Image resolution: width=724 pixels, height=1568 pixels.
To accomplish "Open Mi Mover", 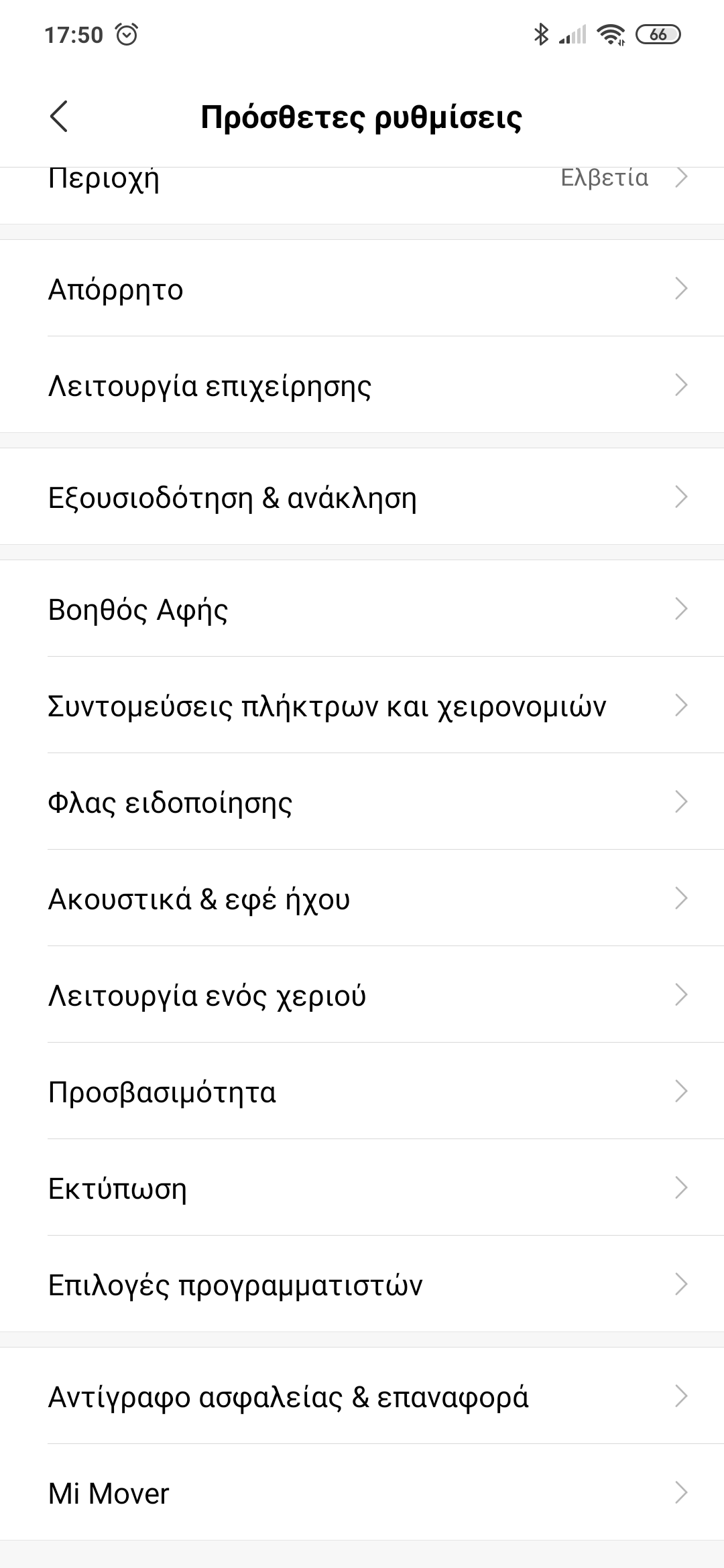I will point(362,1492).
